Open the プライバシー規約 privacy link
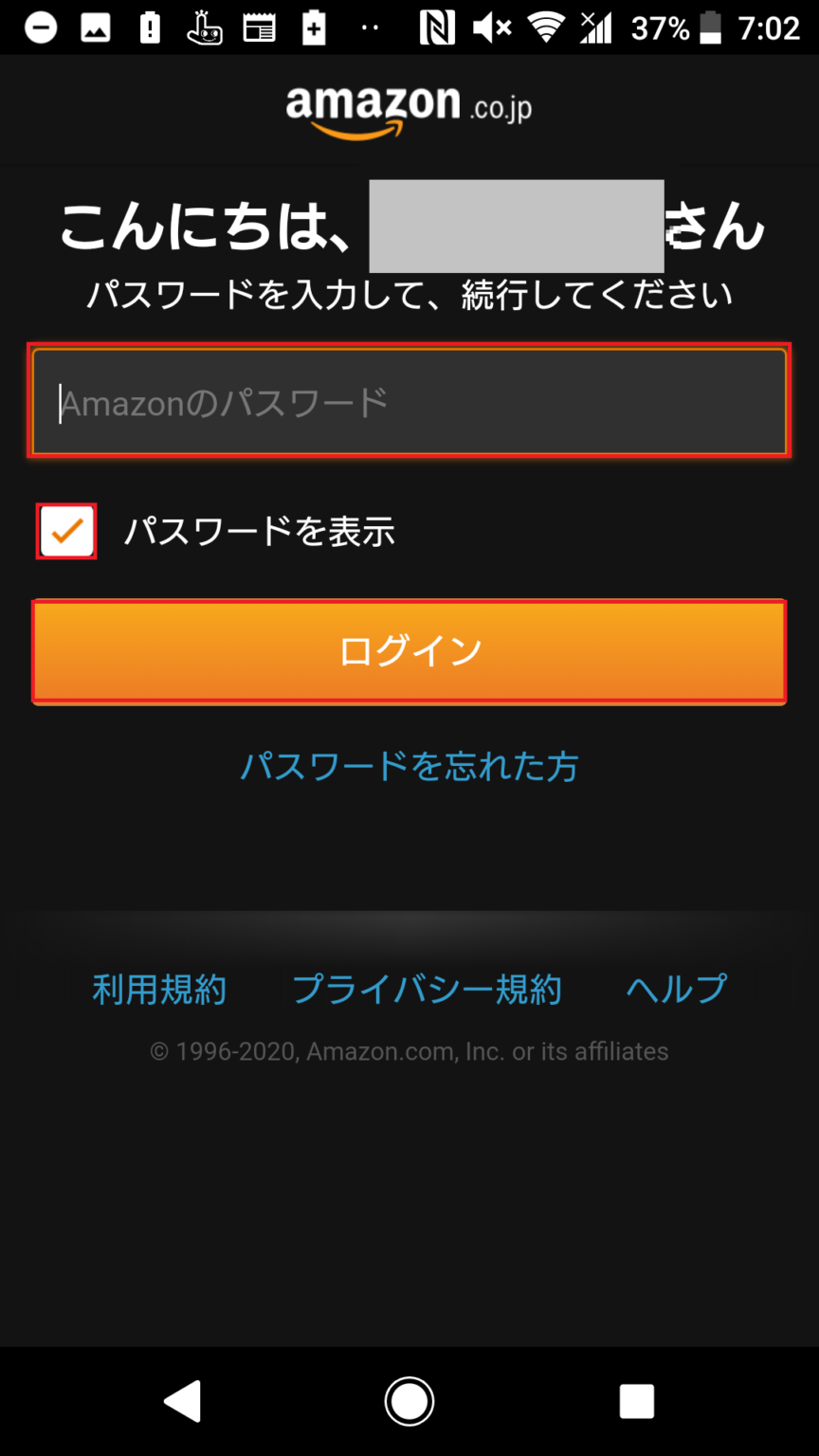The width and height of the screenshot is (819, 1456). pos(427,989)
